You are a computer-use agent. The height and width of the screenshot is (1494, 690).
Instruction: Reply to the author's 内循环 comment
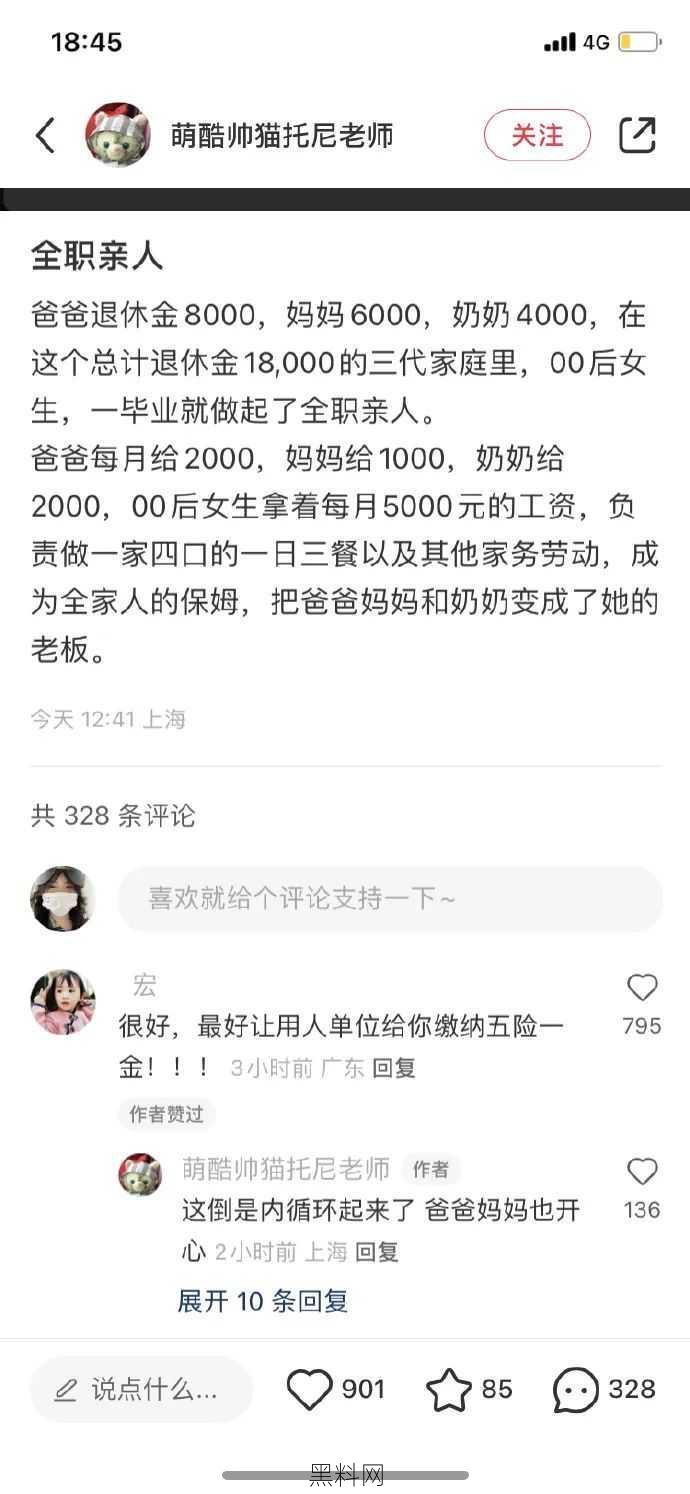pyautogui.click(x=377, y=1251)
